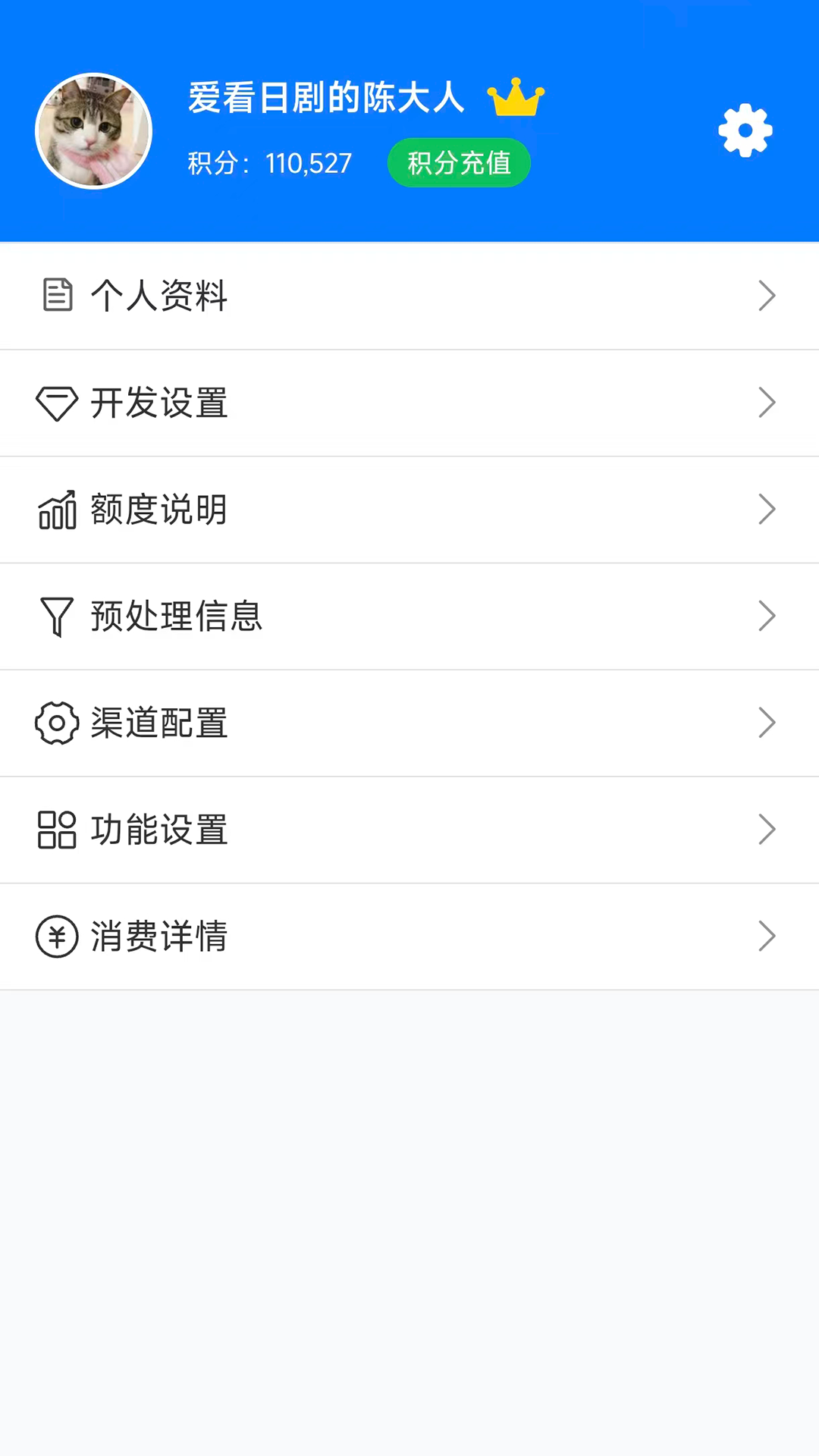The image size is (819, 1456).
Task: Open 预处理信息 row
Action: click(409, 617)
